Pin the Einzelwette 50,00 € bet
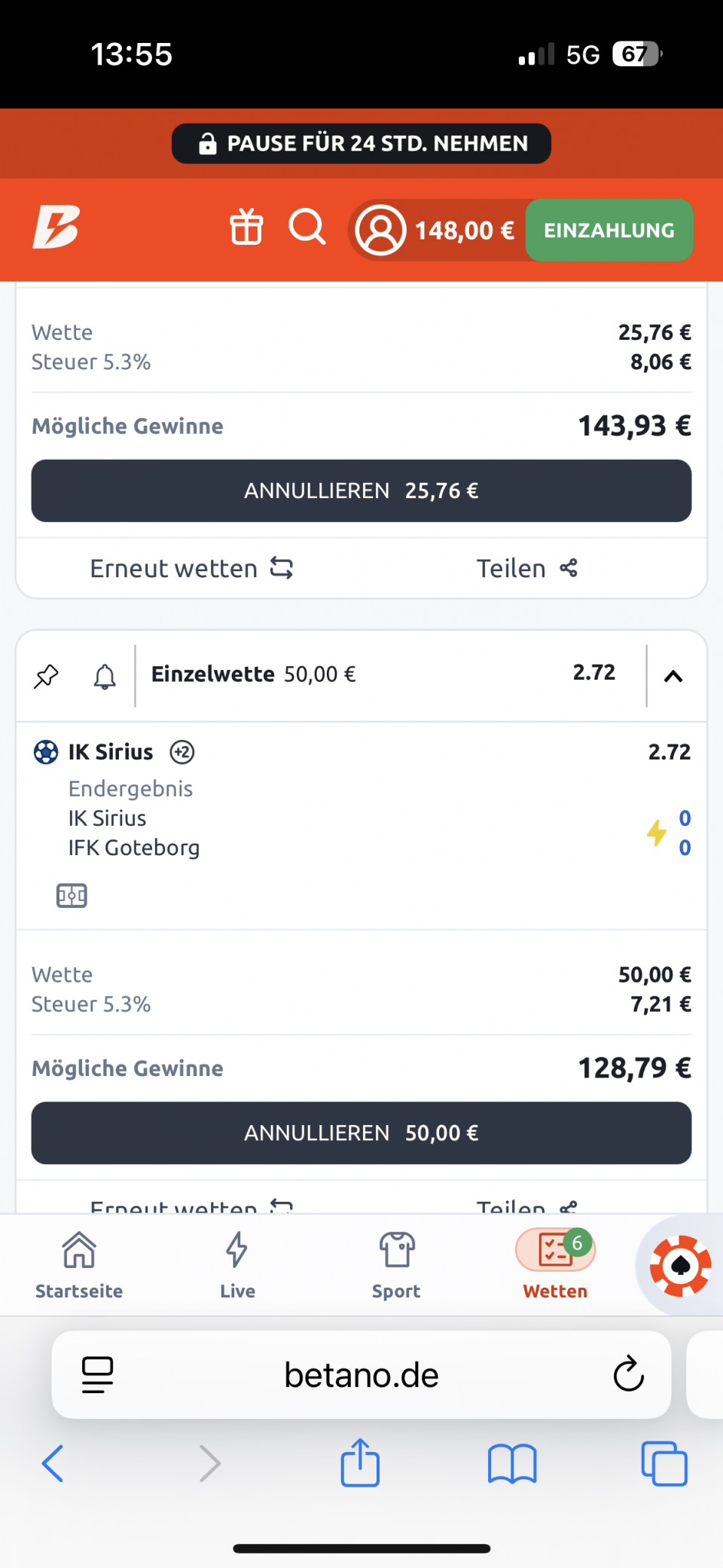 [x=46, y=676]
